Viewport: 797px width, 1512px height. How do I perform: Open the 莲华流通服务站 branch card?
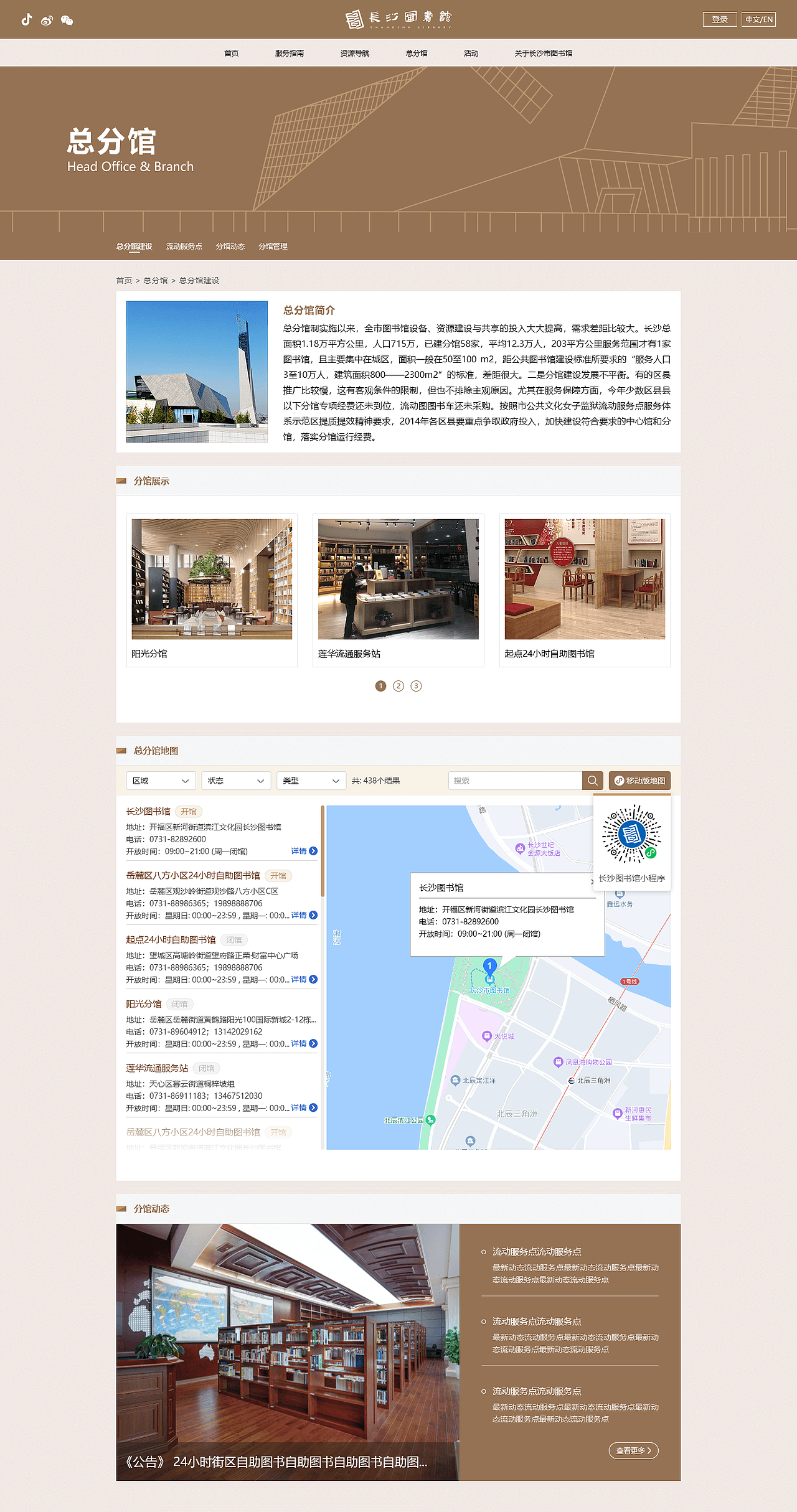click(x=398, y=590)
